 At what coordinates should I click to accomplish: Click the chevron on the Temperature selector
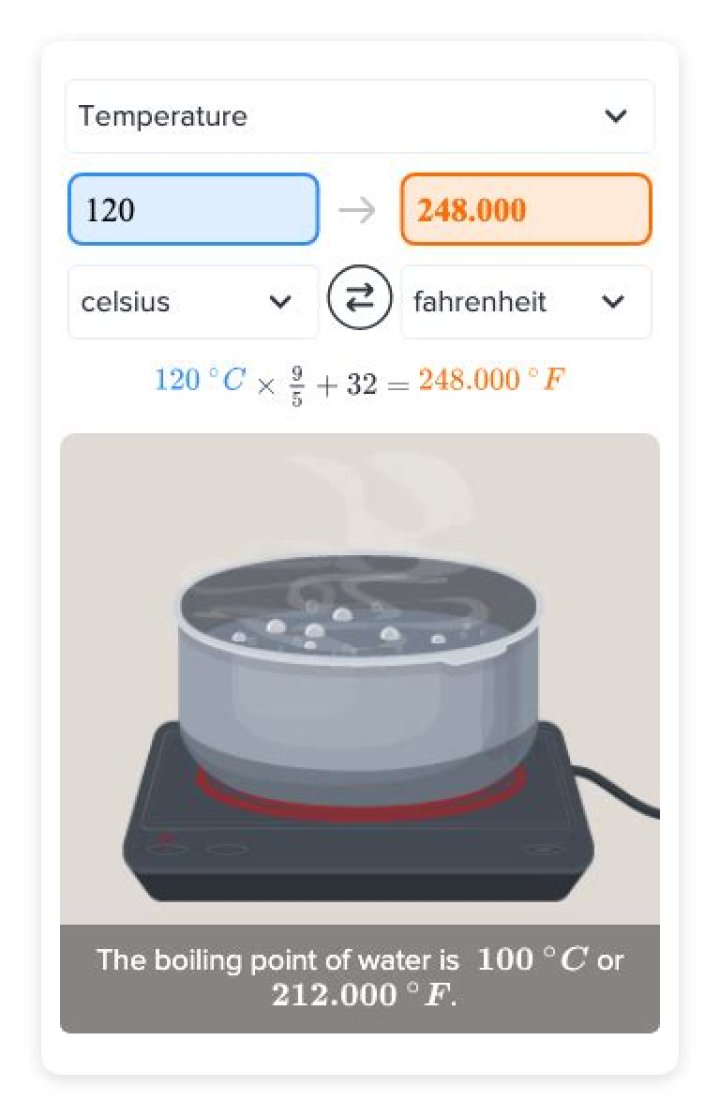[615, 116]
